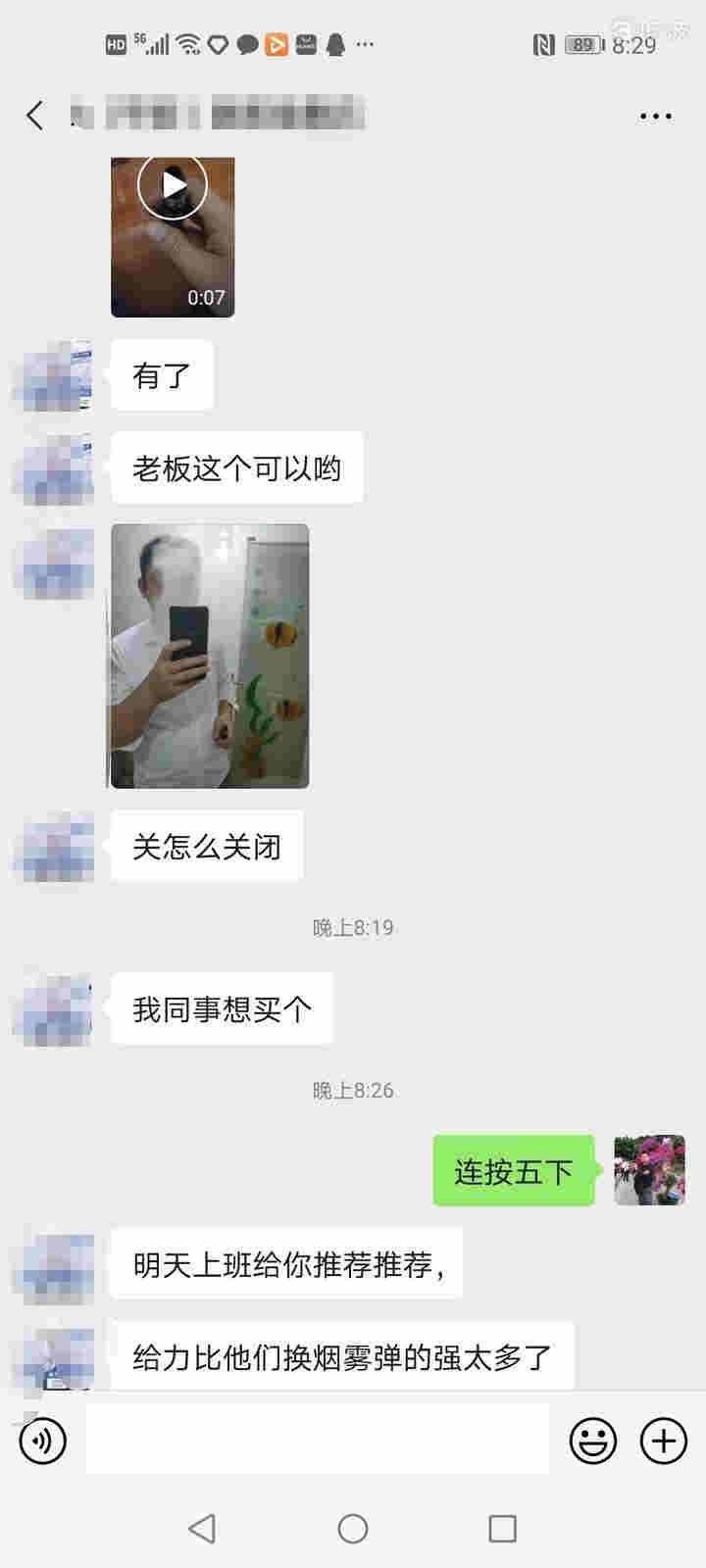Viewport: 706px width, 1568px height.
Task: Open the plus attachments menu
Action: point(664,1441)
